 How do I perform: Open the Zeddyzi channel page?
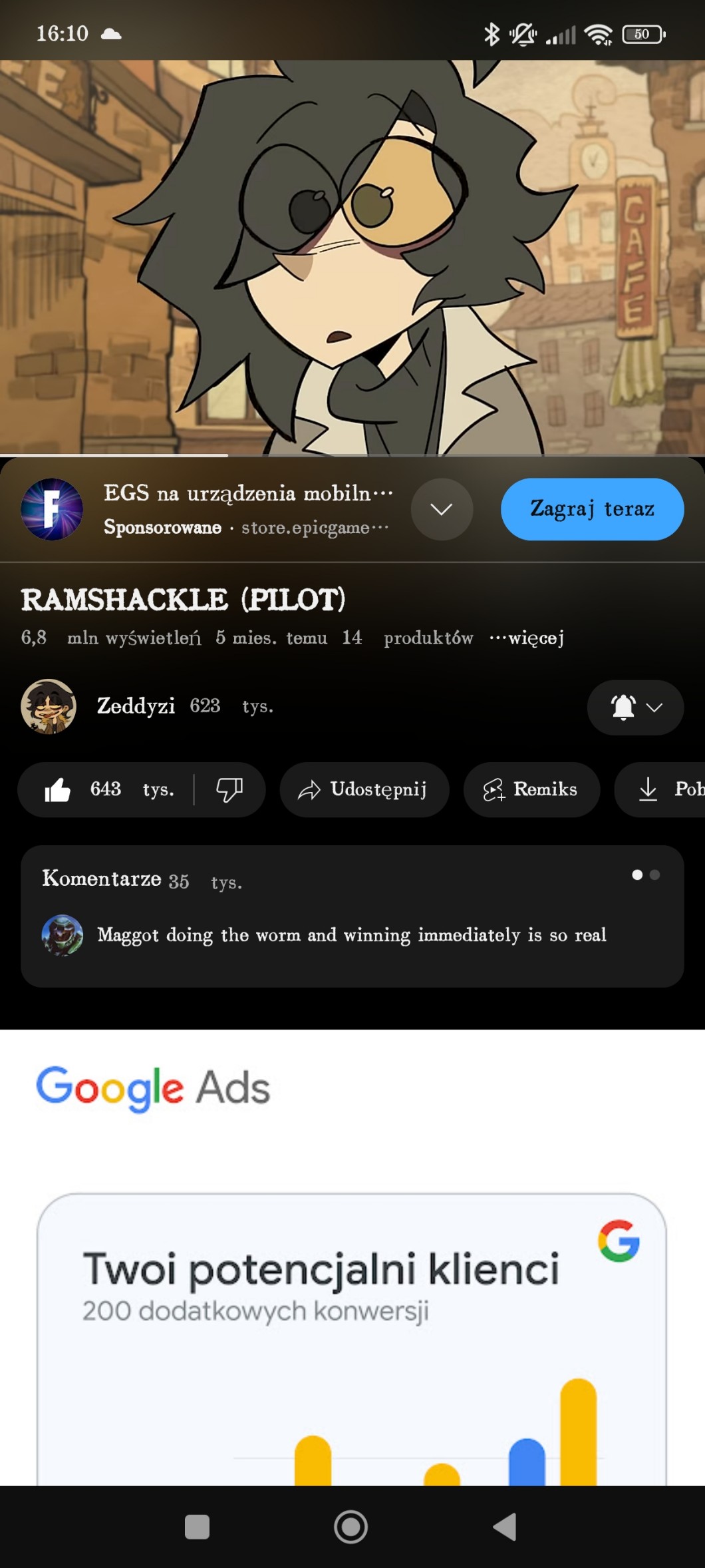(136, 706)
